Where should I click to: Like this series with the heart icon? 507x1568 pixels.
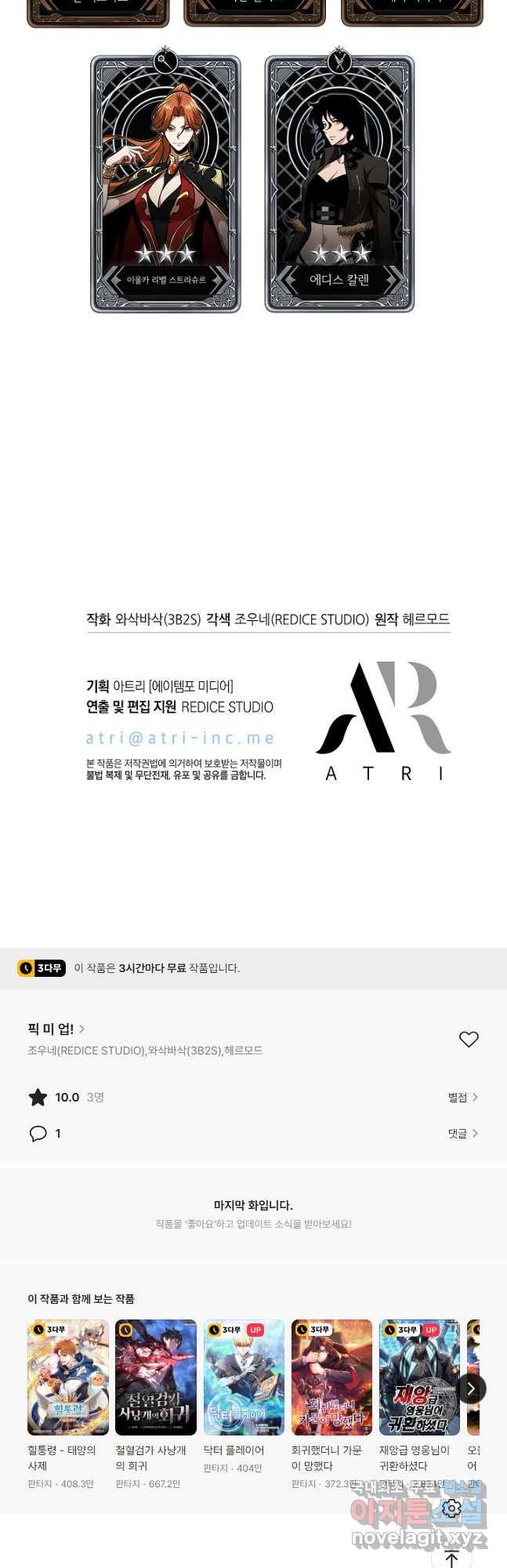(469, 1039)
